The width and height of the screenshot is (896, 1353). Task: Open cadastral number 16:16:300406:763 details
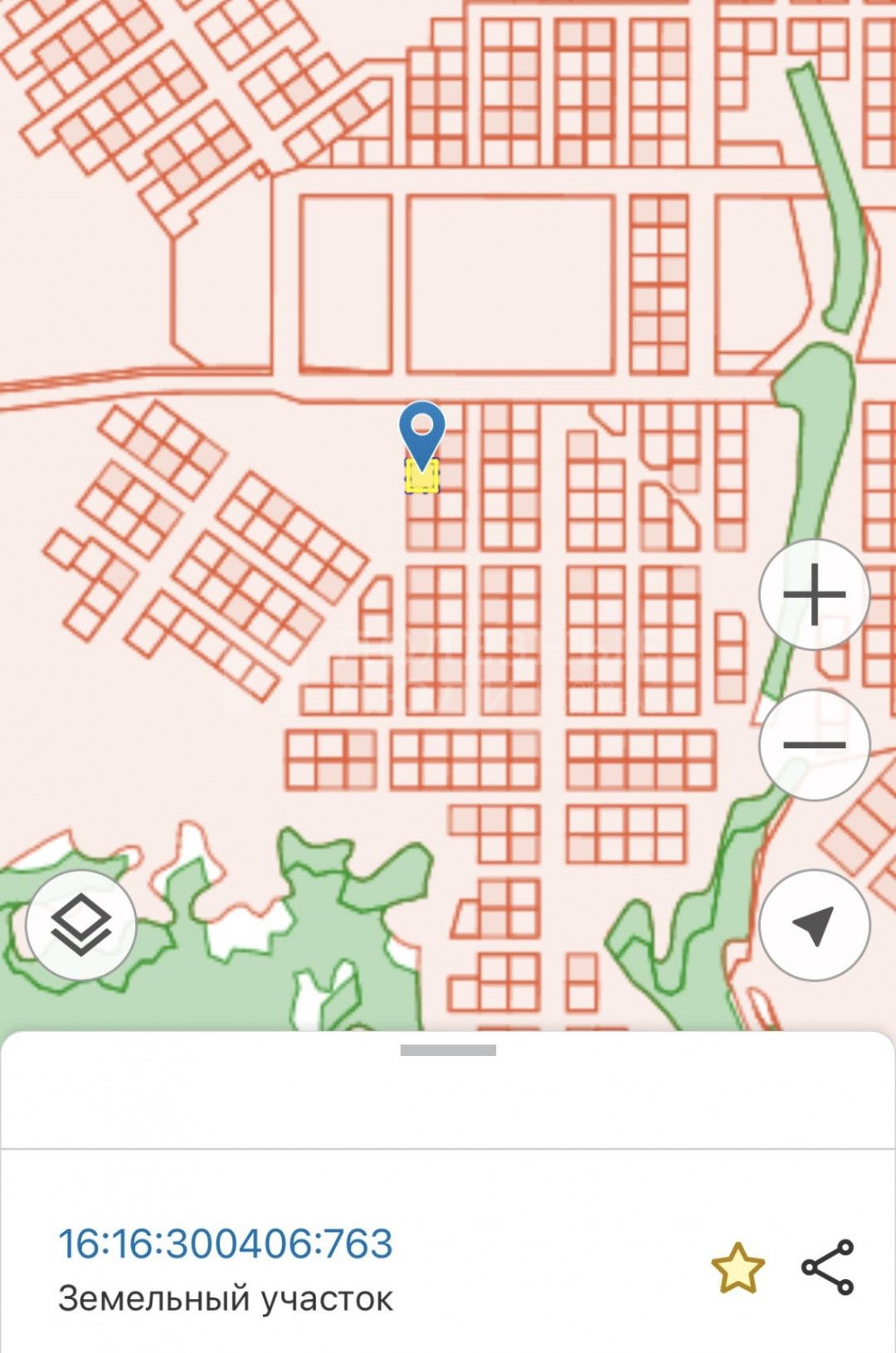click(226, 1243)
